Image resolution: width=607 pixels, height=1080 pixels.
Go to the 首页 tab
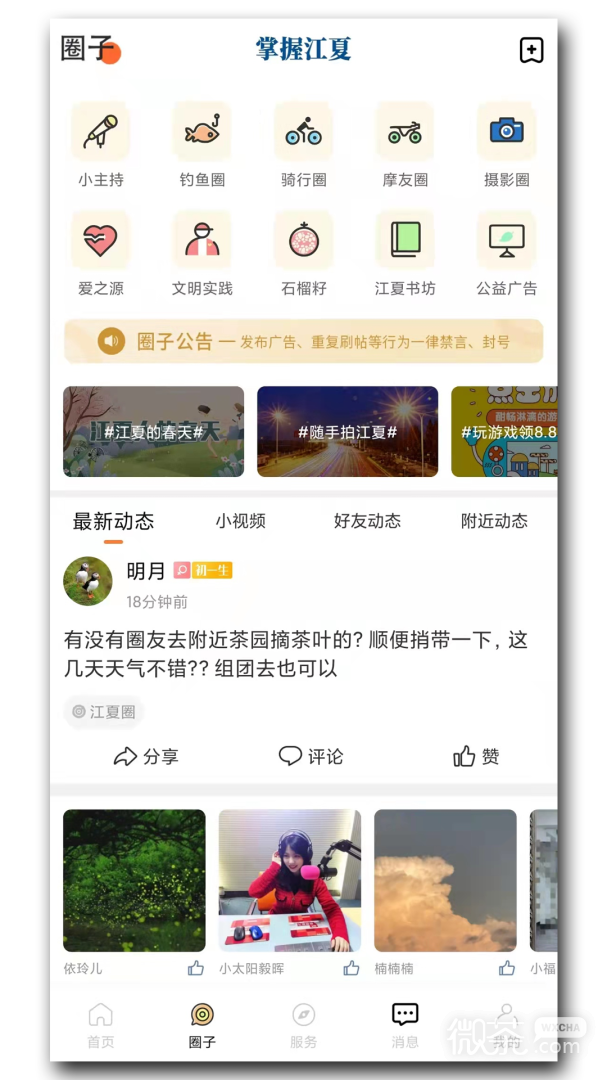(x=101, y=1024)
